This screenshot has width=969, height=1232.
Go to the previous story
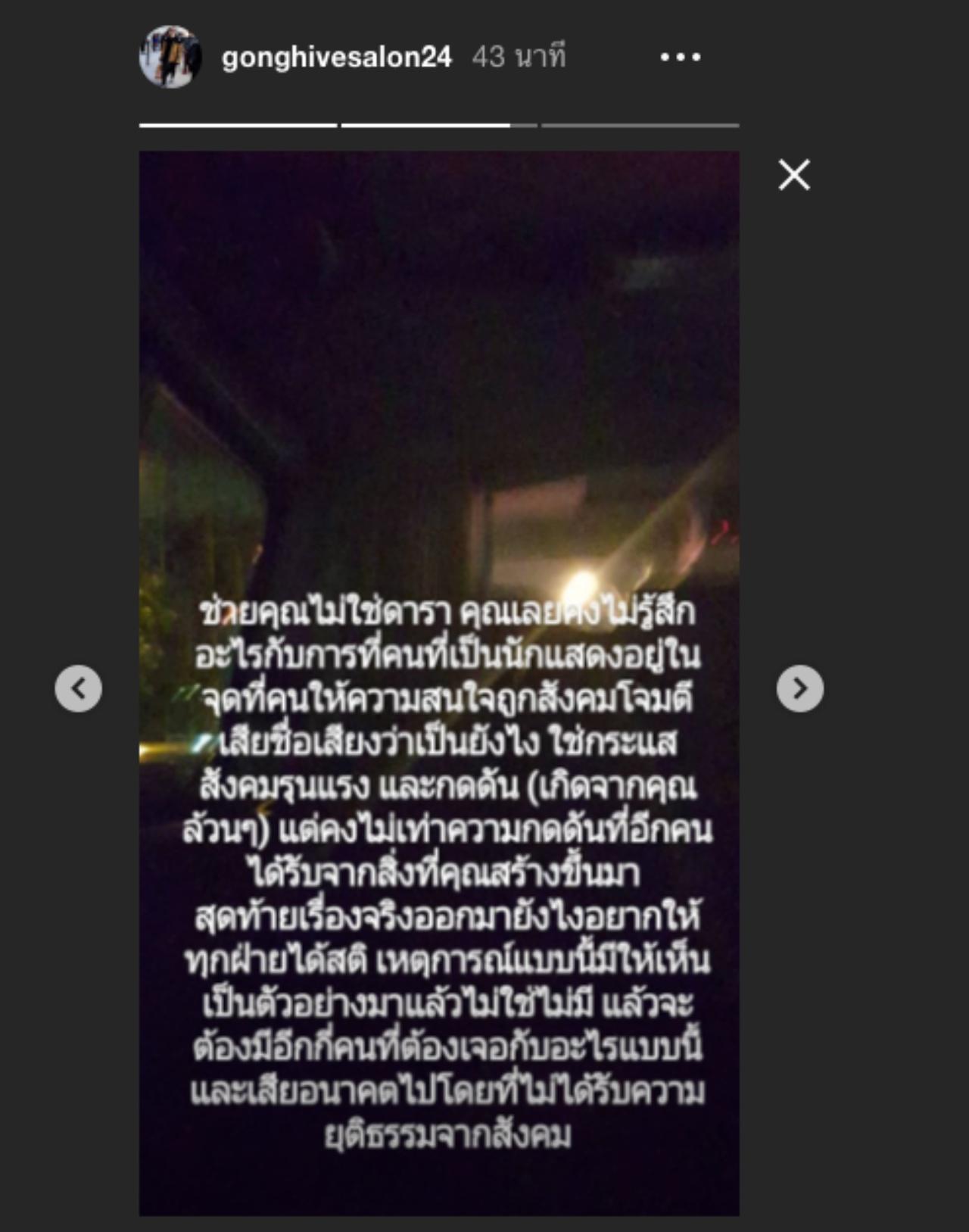pyautogui.click(x=79, y=688)
